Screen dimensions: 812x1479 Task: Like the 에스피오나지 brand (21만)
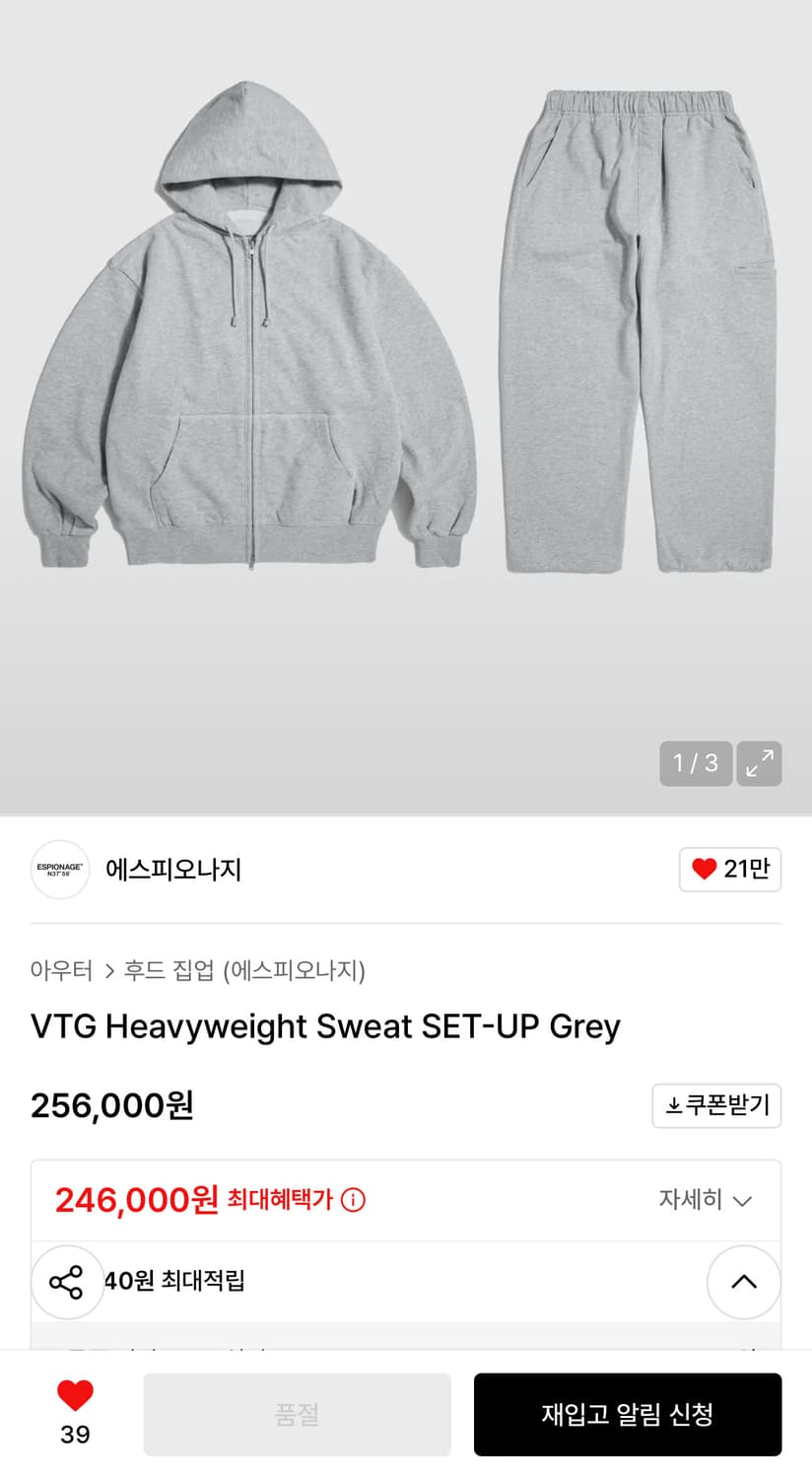point(730,870)
